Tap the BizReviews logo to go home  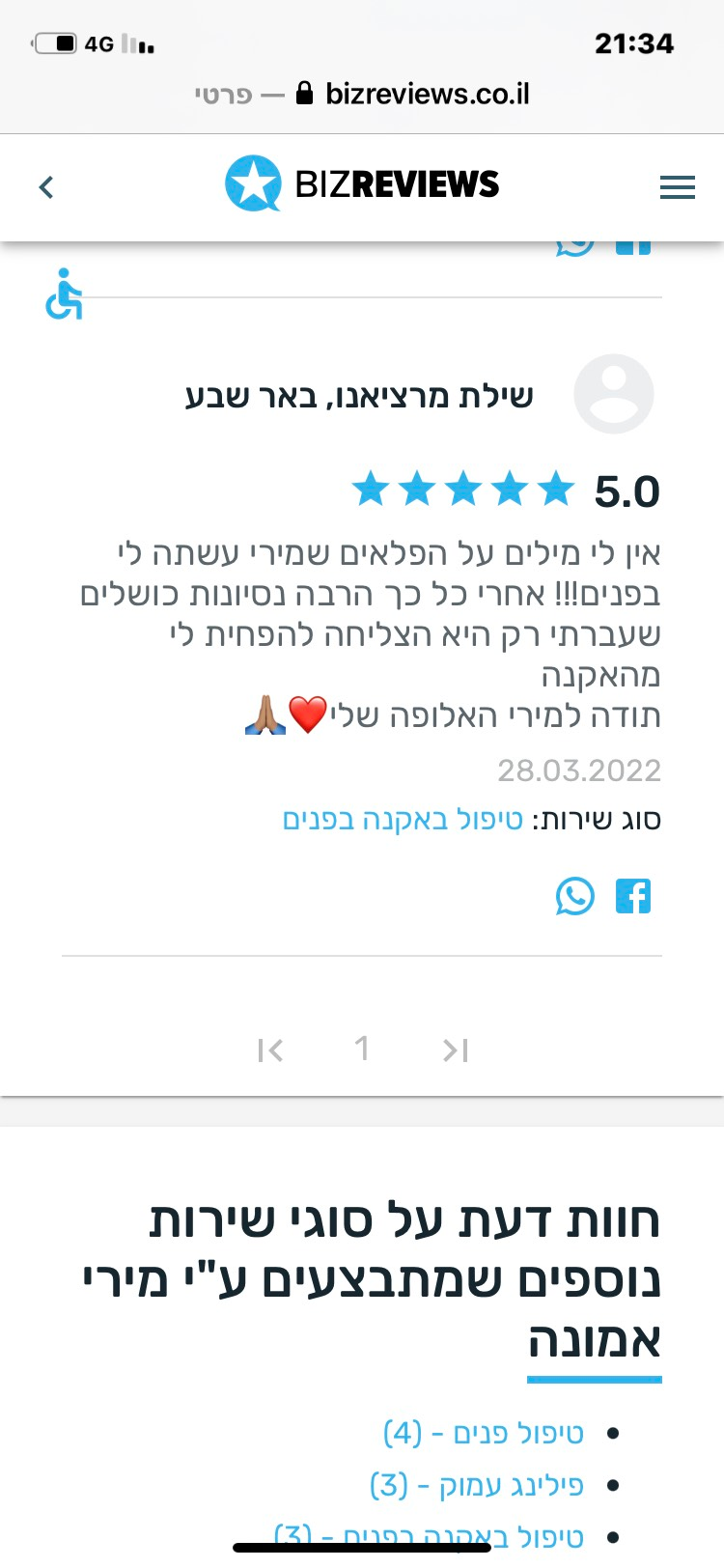pyautogui.click(x=362, y=183)
